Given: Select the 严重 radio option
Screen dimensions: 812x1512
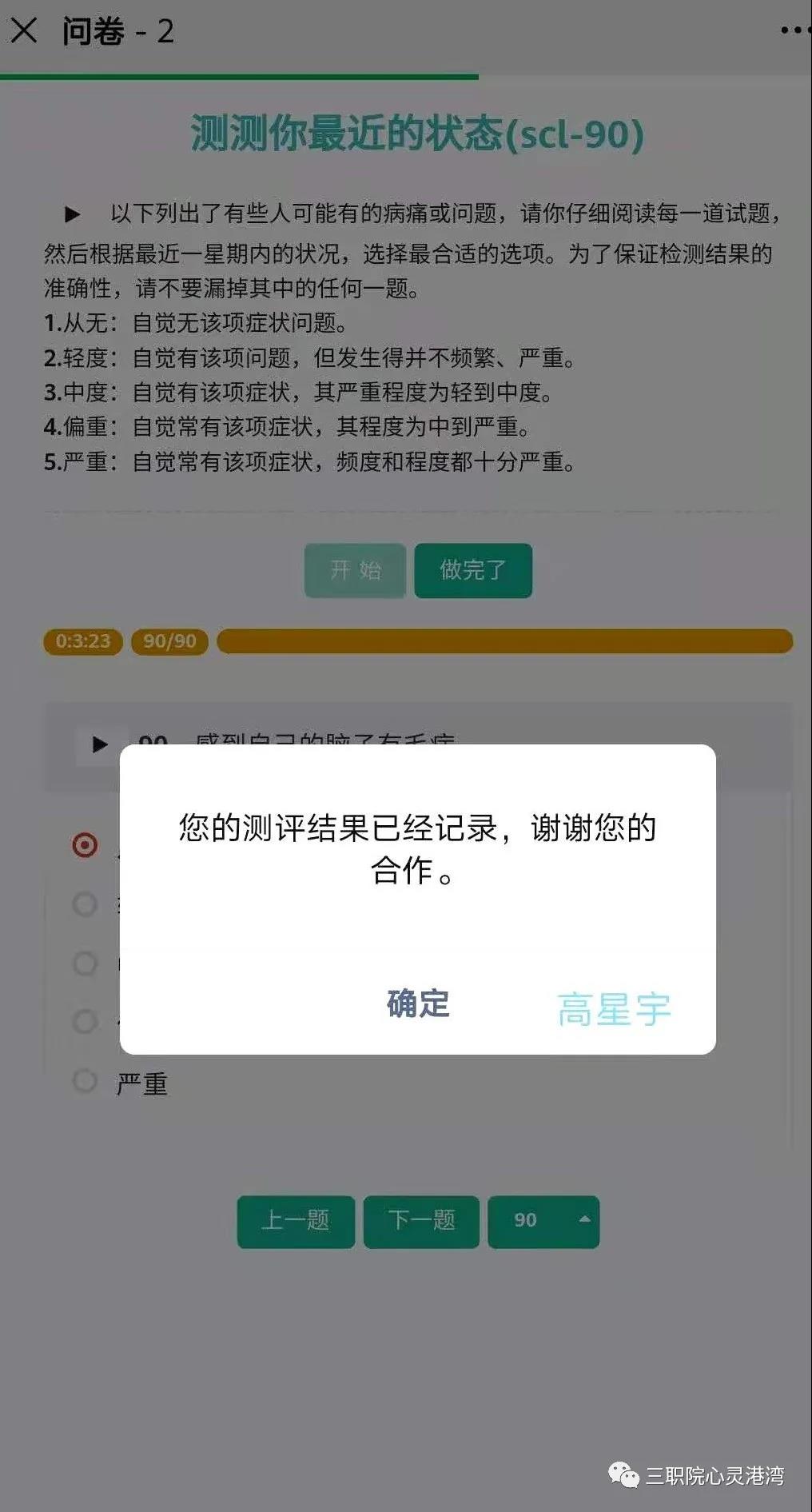Looking at the screenshot, I should [85, 1082].
